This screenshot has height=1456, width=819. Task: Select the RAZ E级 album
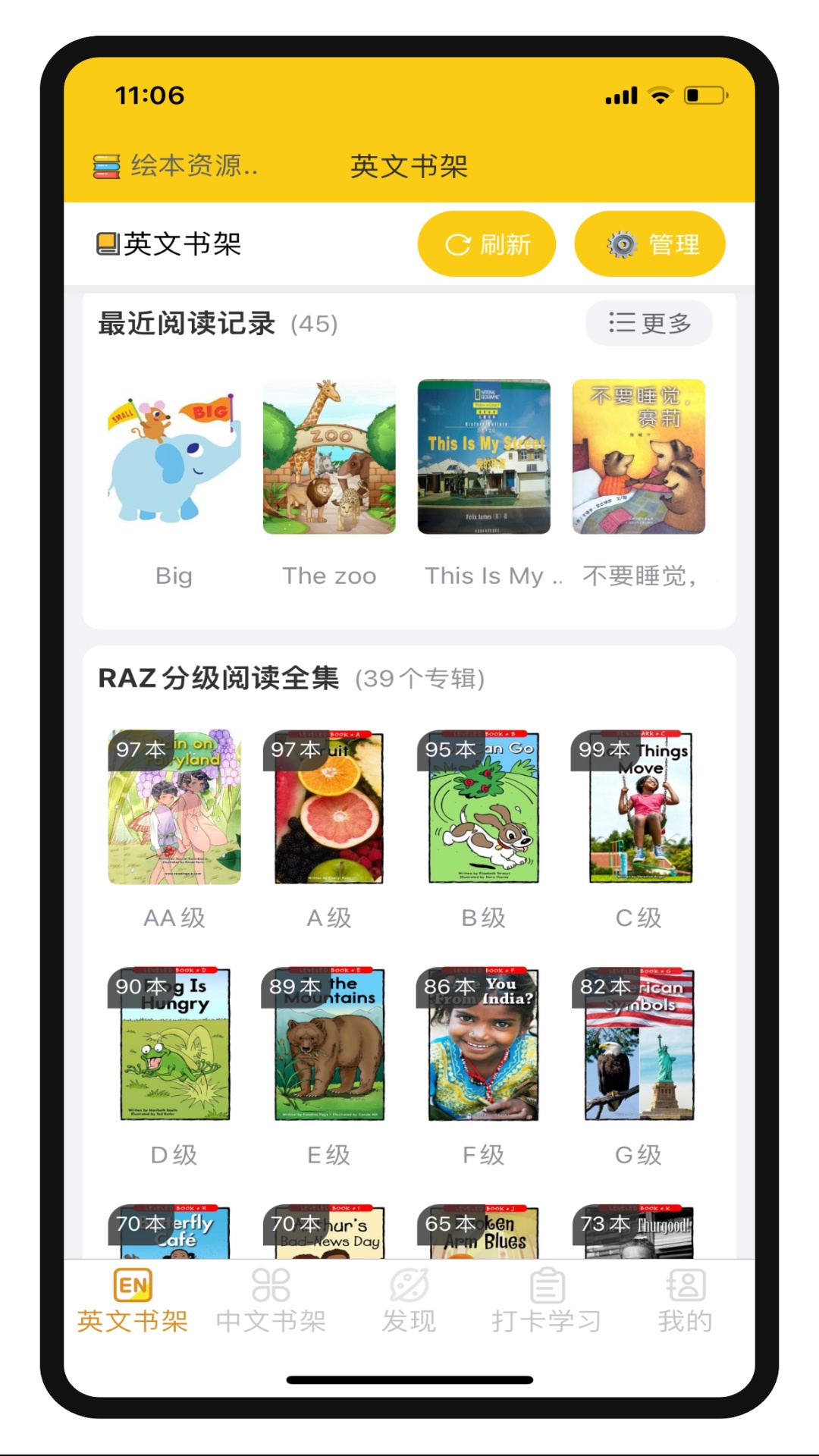point(329,1044)
